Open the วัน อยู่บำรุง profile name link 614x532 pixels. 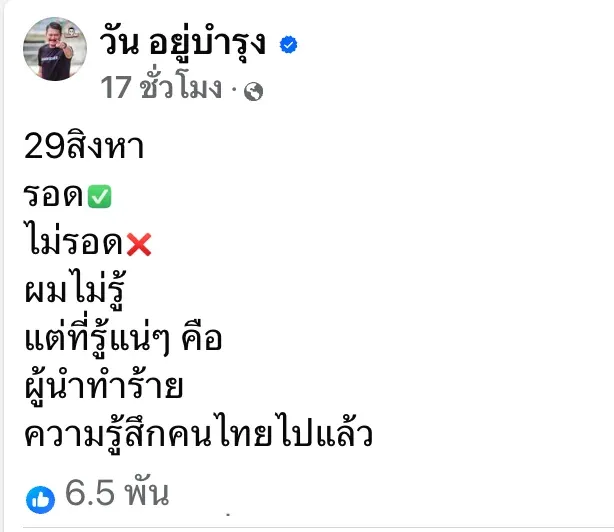pyautogui.click(x=184, y=44)
